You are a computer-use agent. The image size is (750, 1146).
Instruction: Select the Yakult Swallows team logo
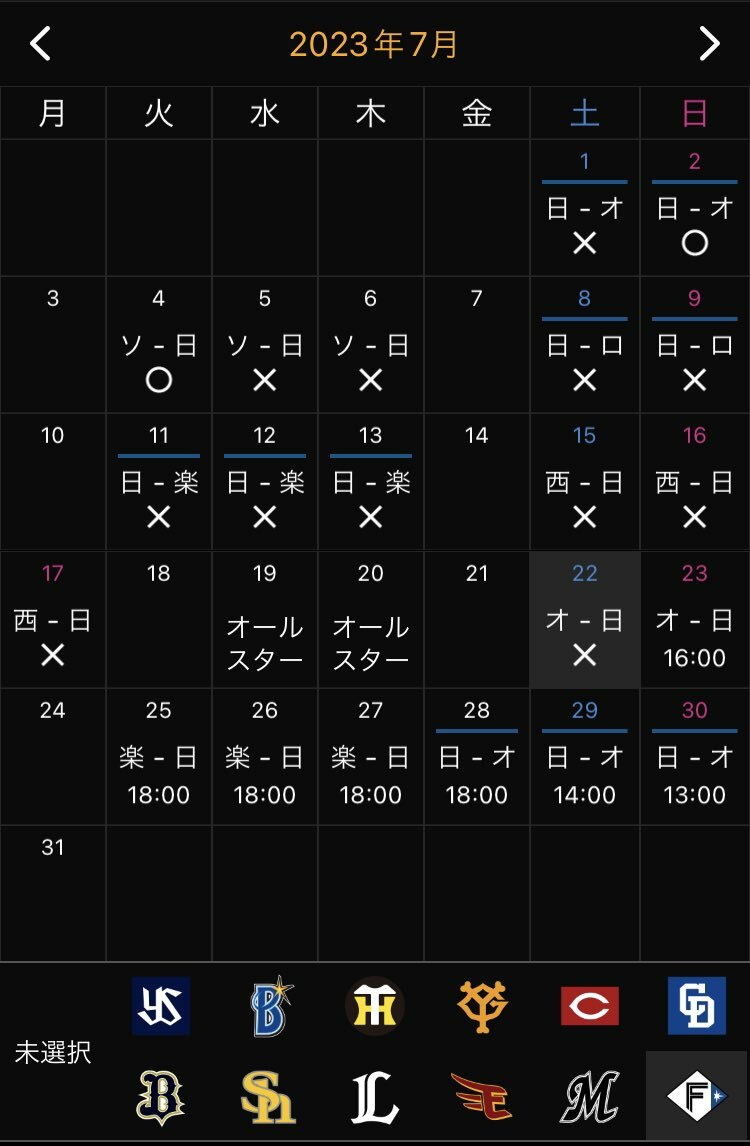(x=160, y=1006)
